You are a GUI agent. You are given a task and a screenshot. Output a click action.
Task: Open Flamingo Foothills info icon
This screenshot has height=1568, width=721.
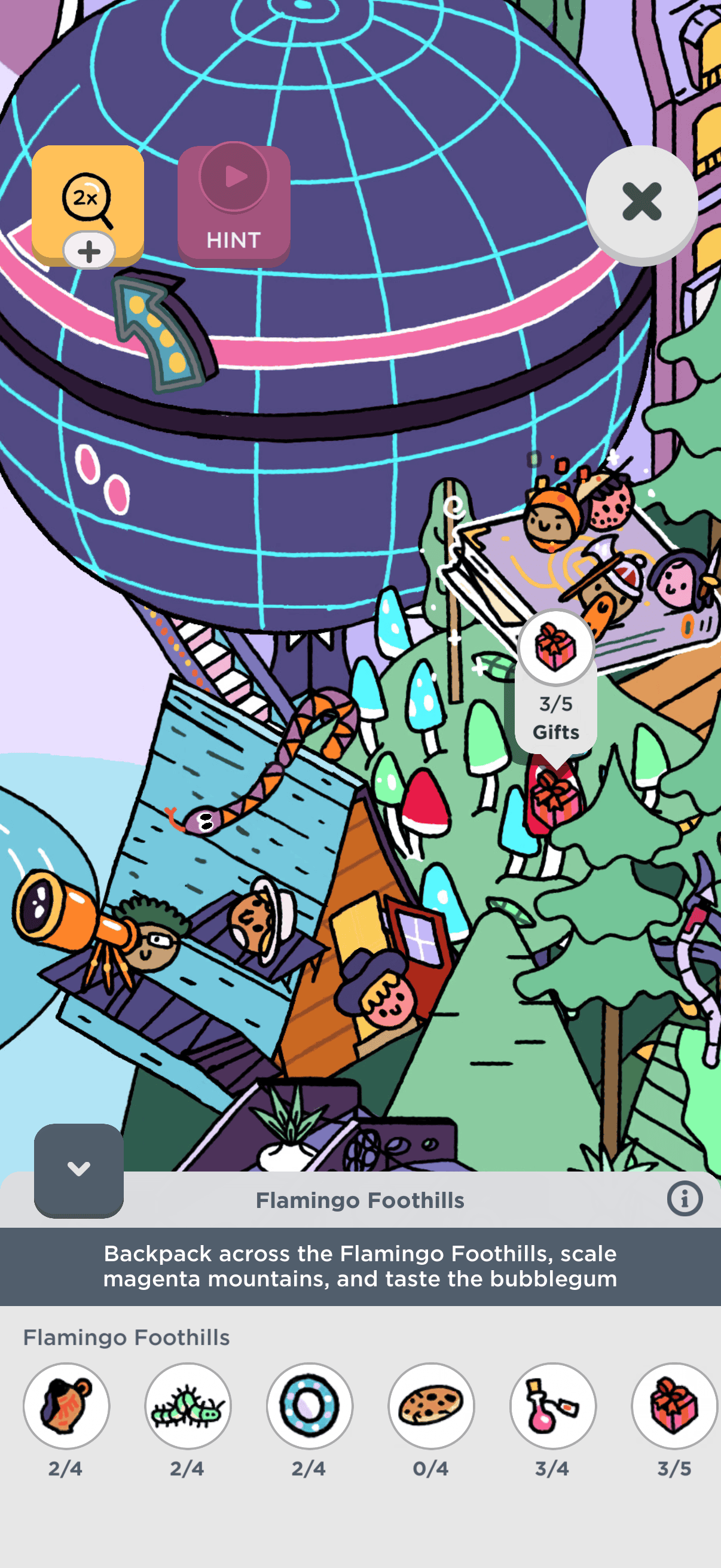point(685,1200)
